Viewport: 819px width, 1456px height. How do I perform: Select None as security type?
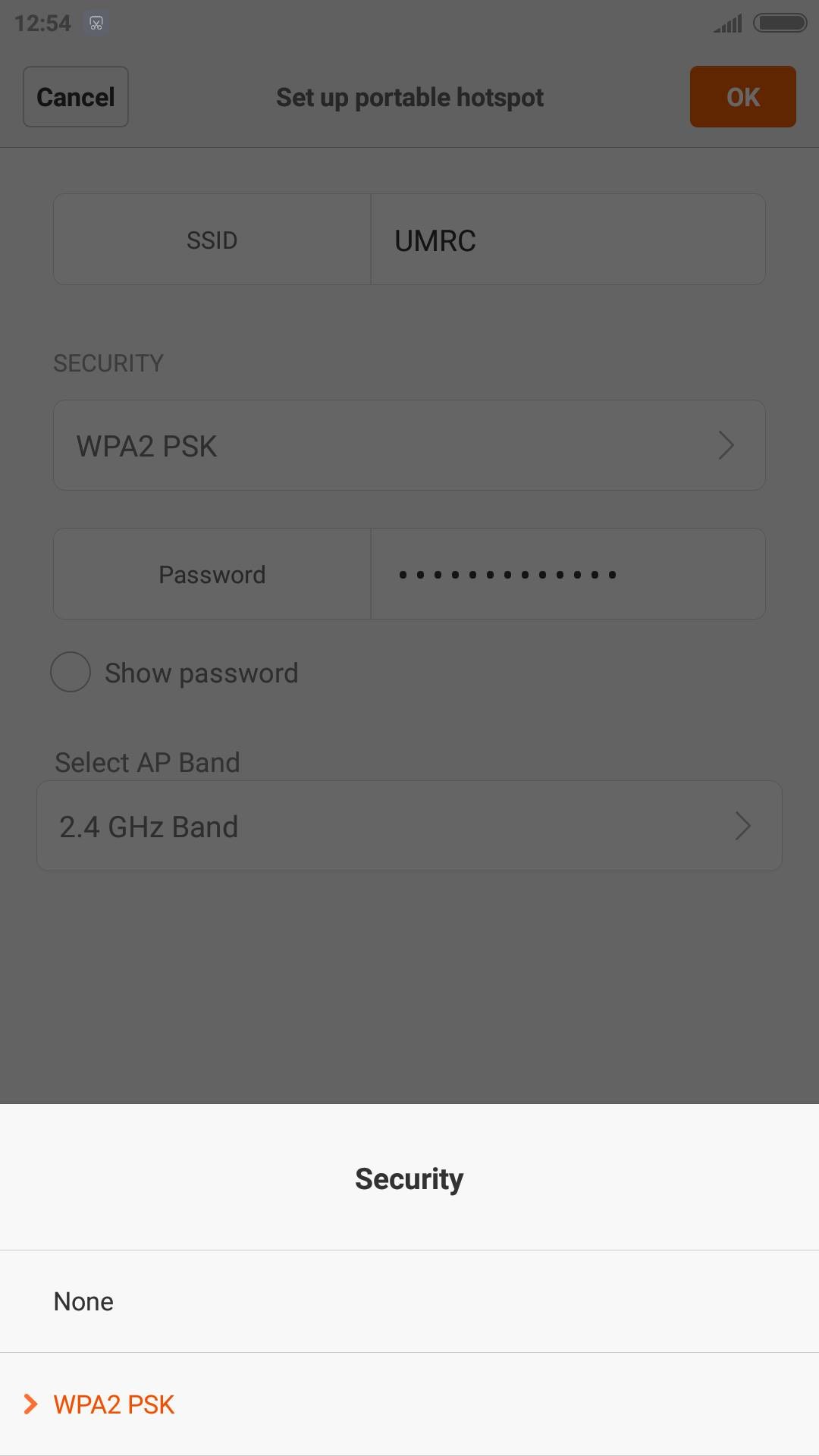click(409, 1301)
